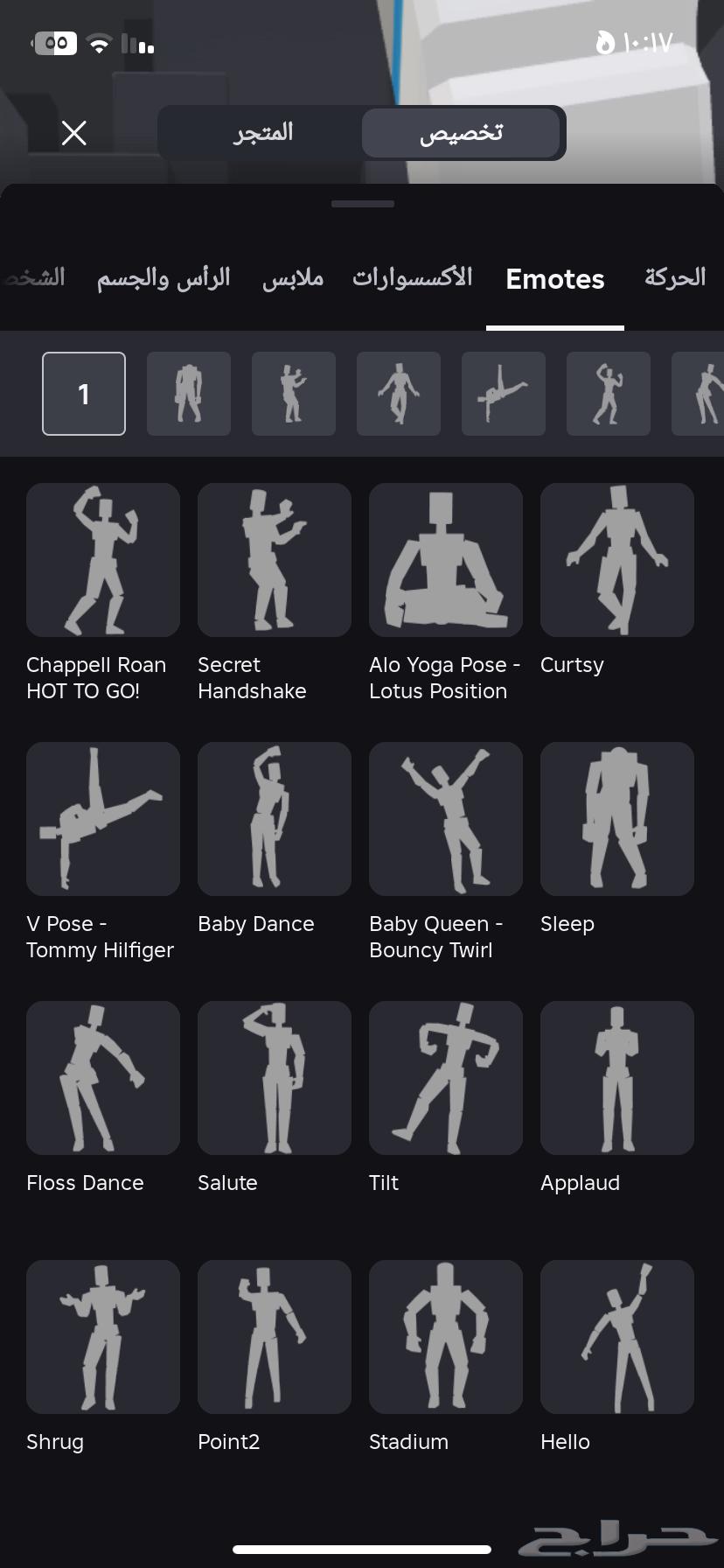Choose the Curtsy emote
The image size is (724, 1568).
[617, 560]
